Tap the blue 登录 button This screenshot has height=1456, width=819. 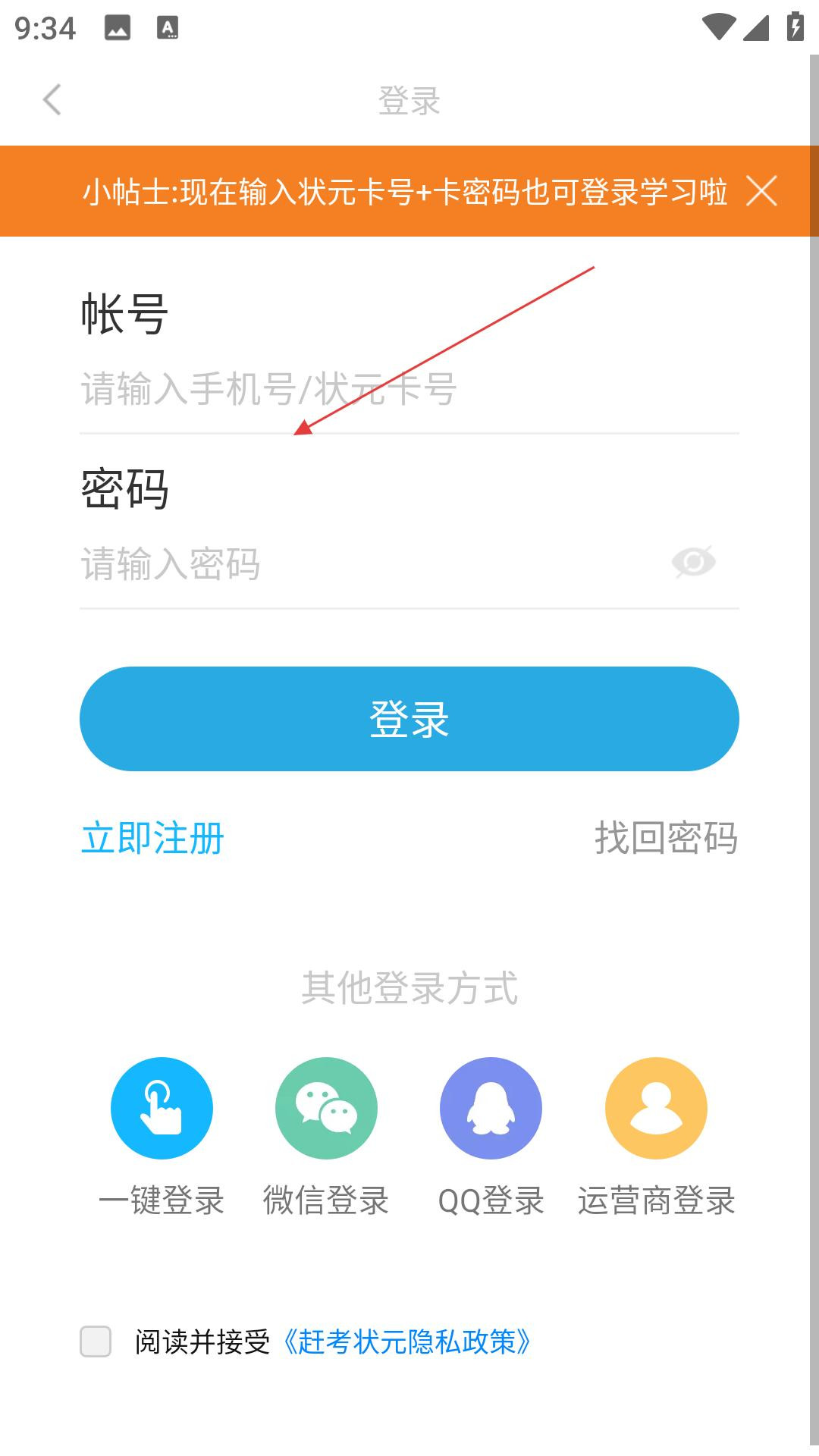409,719
